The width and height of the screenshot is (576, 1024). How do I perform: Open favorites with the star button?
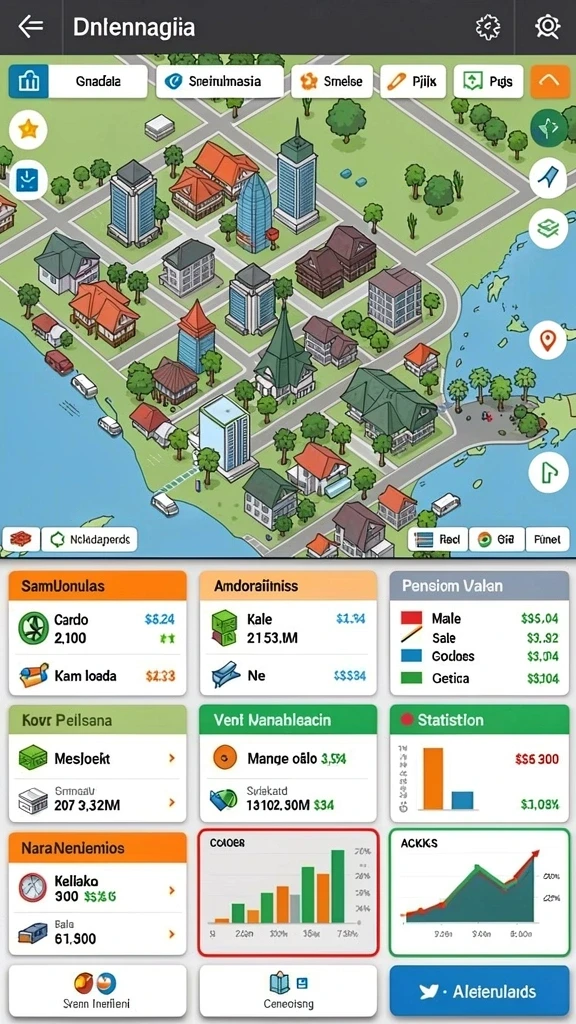click(28, 129)
